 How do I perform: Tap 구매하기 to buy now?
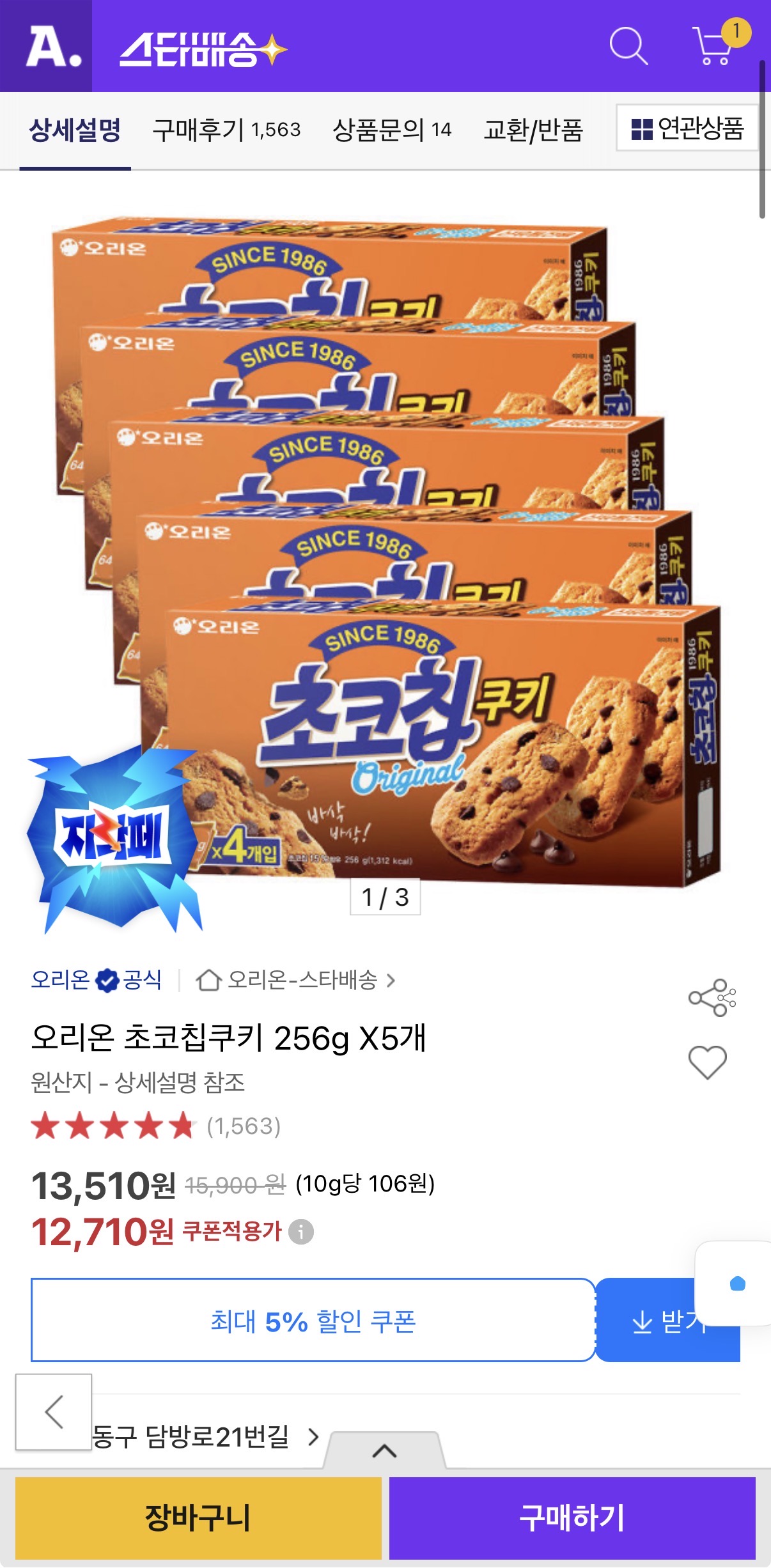572,1518
